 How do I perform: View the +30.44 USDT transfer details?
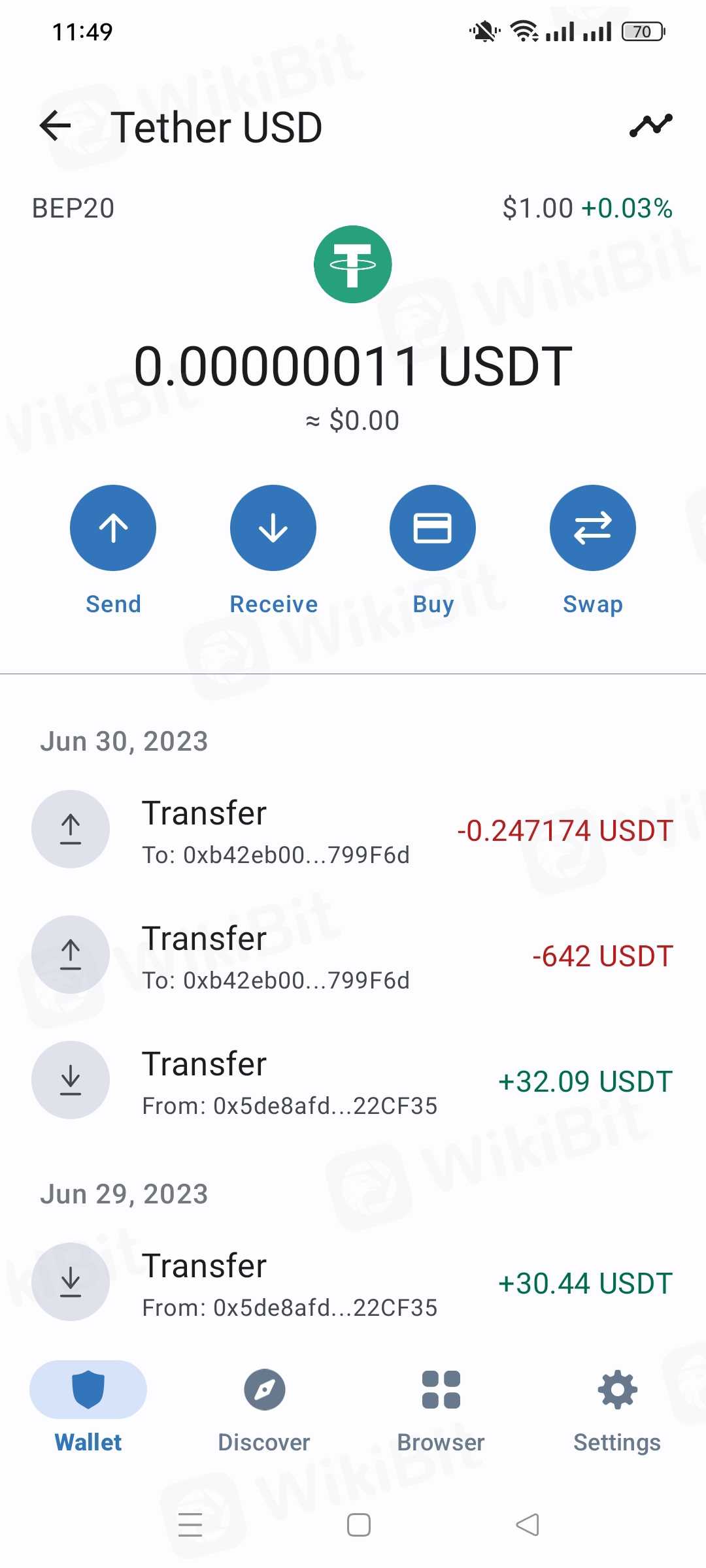pyautogui.click(x=353, y=1282)
